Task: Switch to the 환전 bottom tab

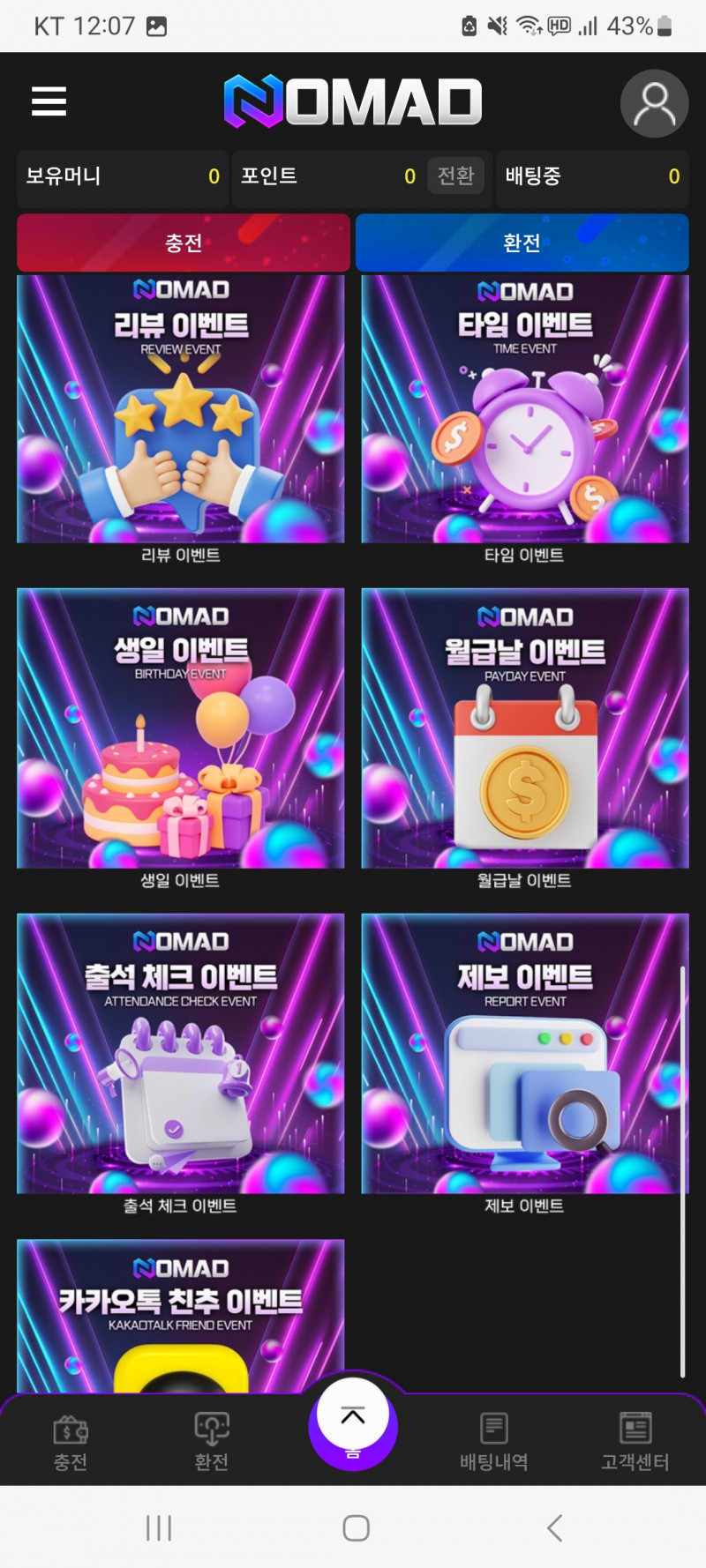Action: 212,1442
